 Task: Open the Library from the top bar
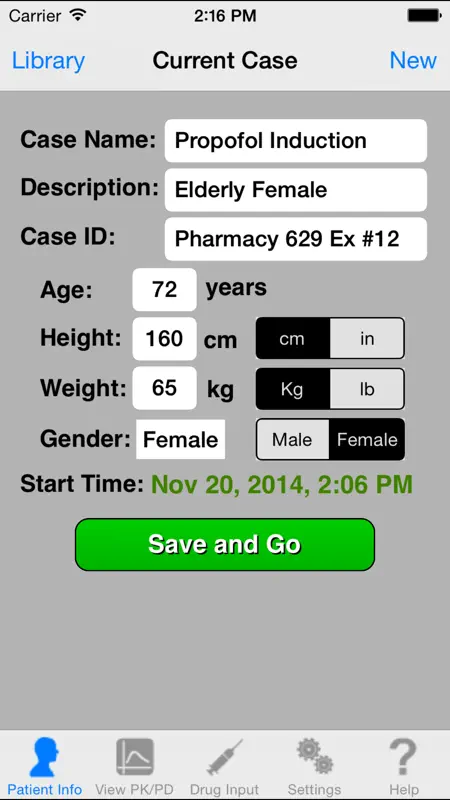(x=48, y=61)
